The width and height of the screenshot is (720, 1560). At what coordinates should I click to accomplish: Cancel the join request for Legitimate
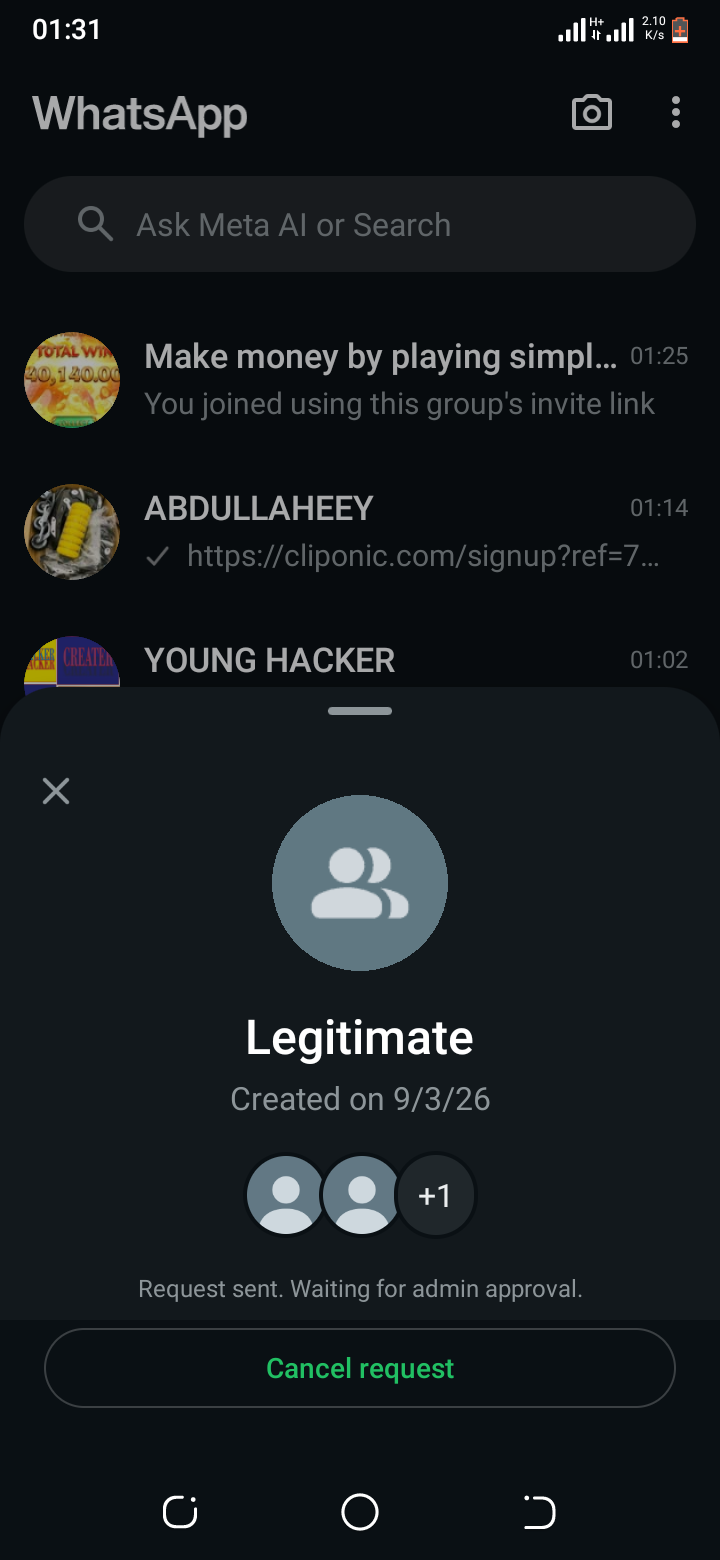[360, 1368]
